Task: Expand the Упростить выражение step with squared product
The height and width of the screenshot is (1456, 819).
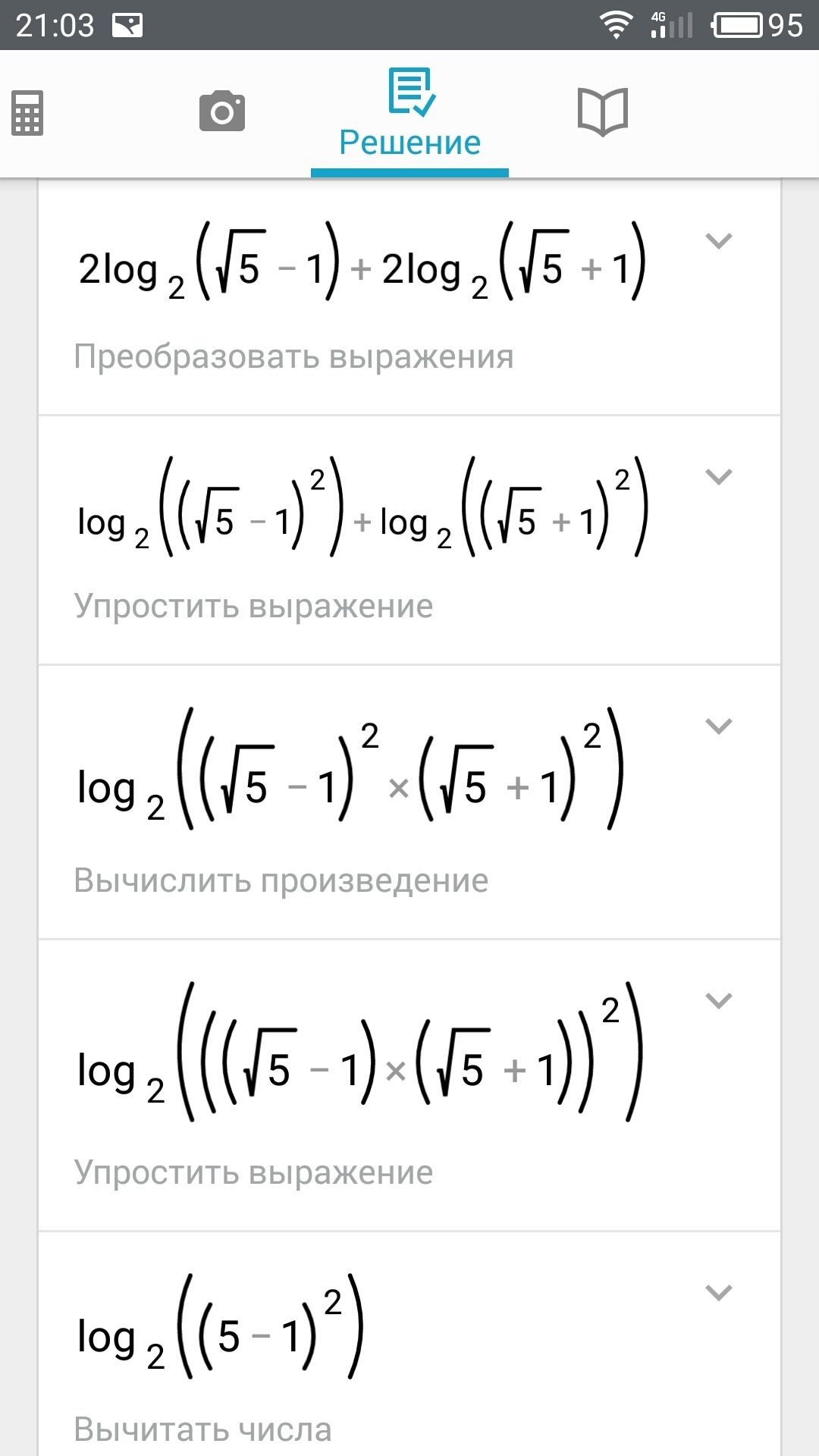Action: (x=718, y=1001)
